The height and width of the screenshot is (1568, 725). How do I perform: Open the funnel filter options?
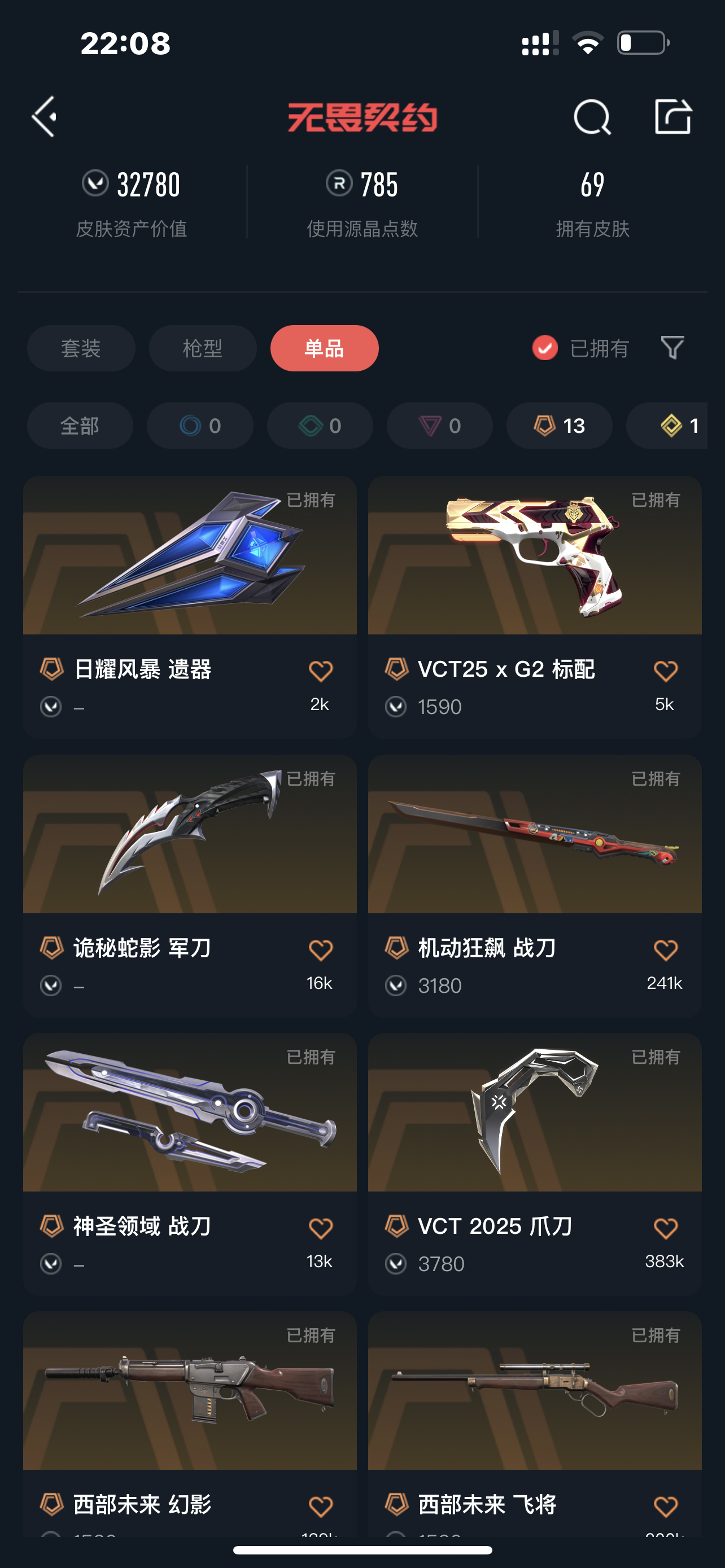tap(672, 348)
